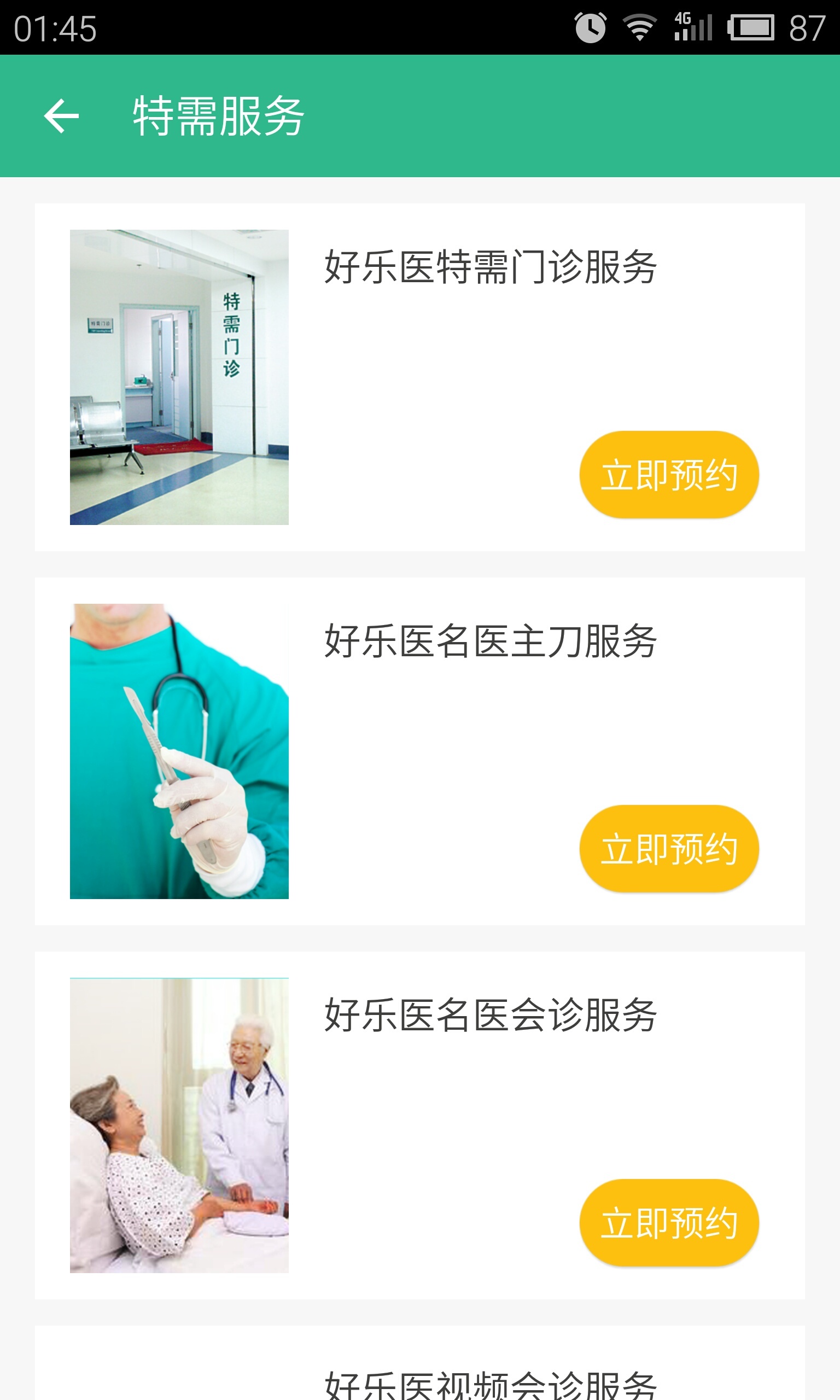Reserve 好乐医名医会诊服务 via 立即预约
This screenshot has width=840, height=1400.
tap(668, 1222)
